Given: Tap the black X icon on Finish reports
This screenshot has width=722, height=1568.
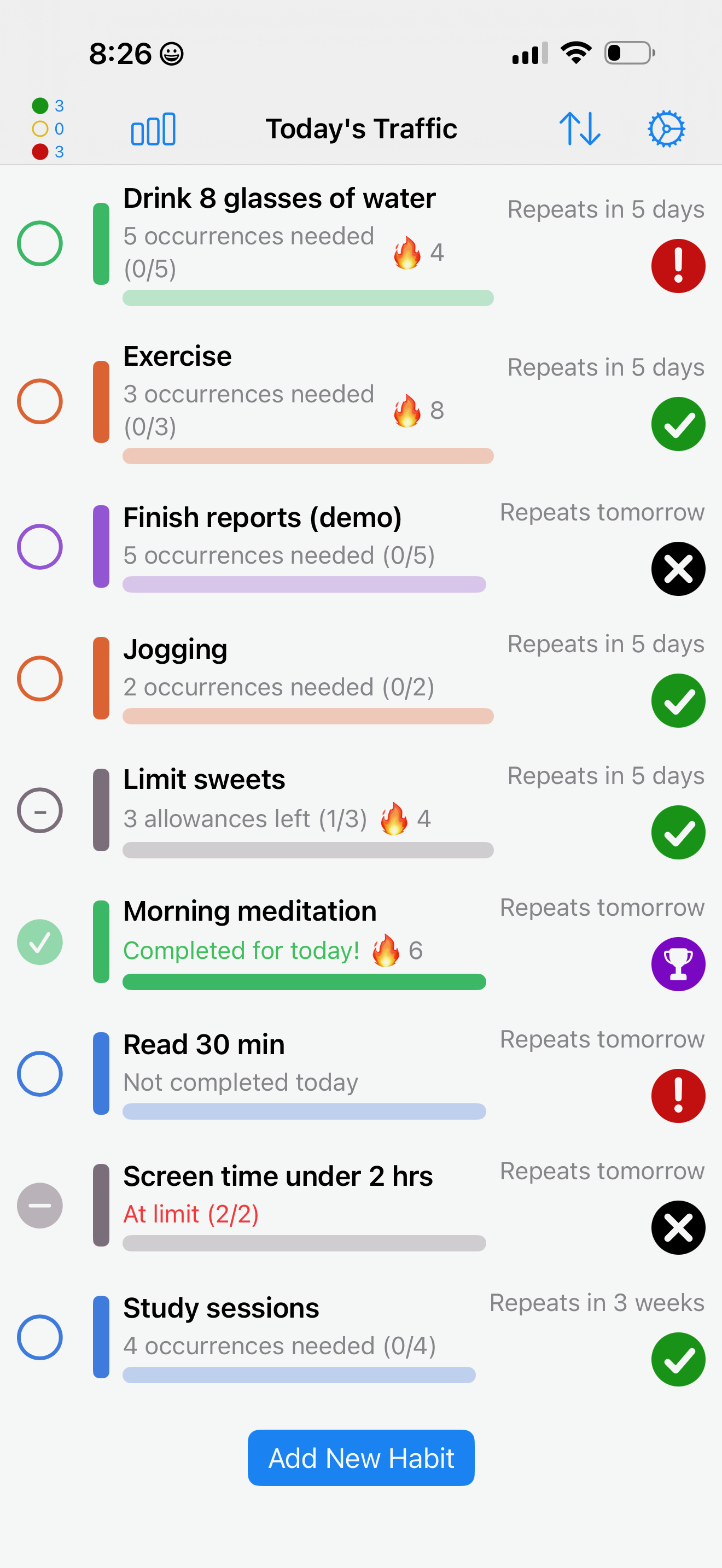Looking at the screenshot, I should click(x=678, y=569).
